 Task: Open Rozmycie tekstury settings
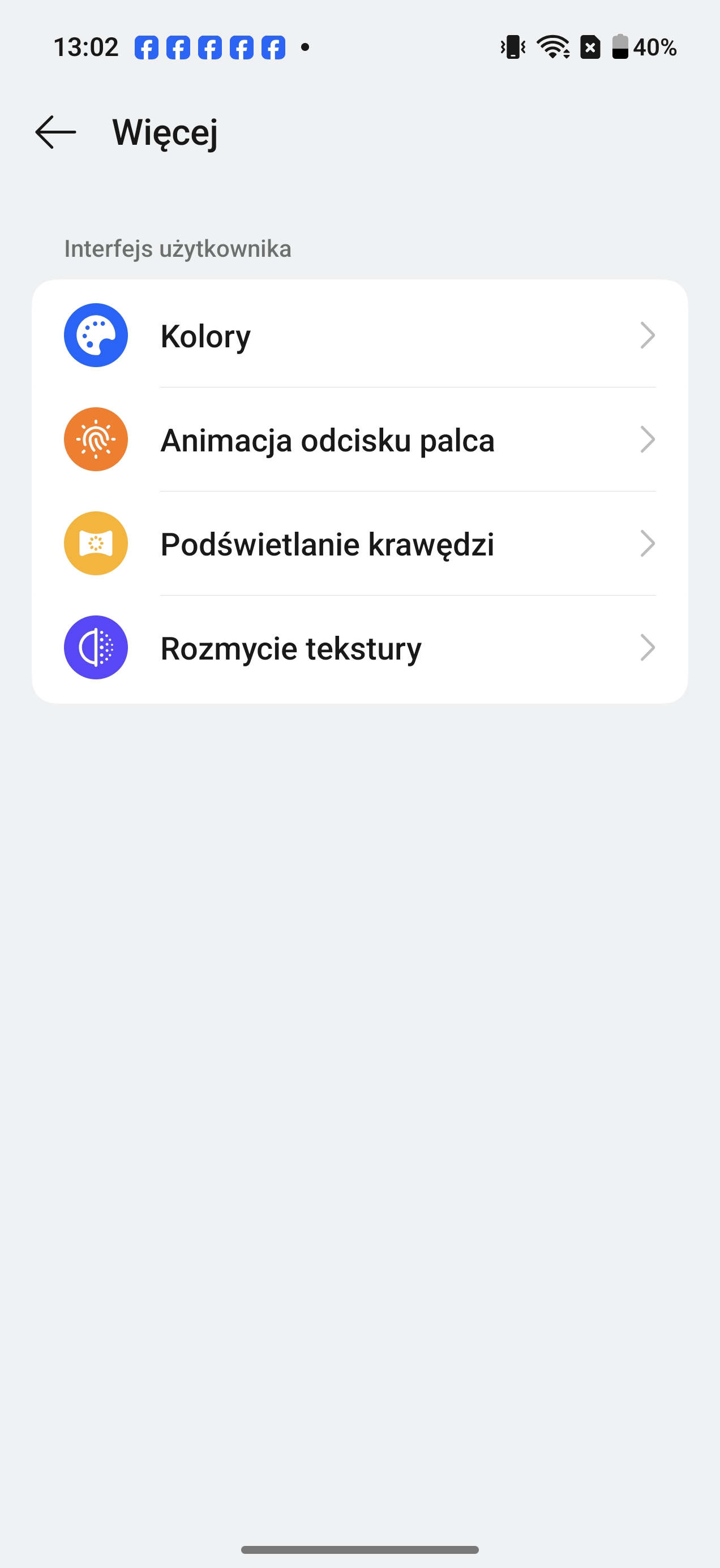tap(359, 648)
